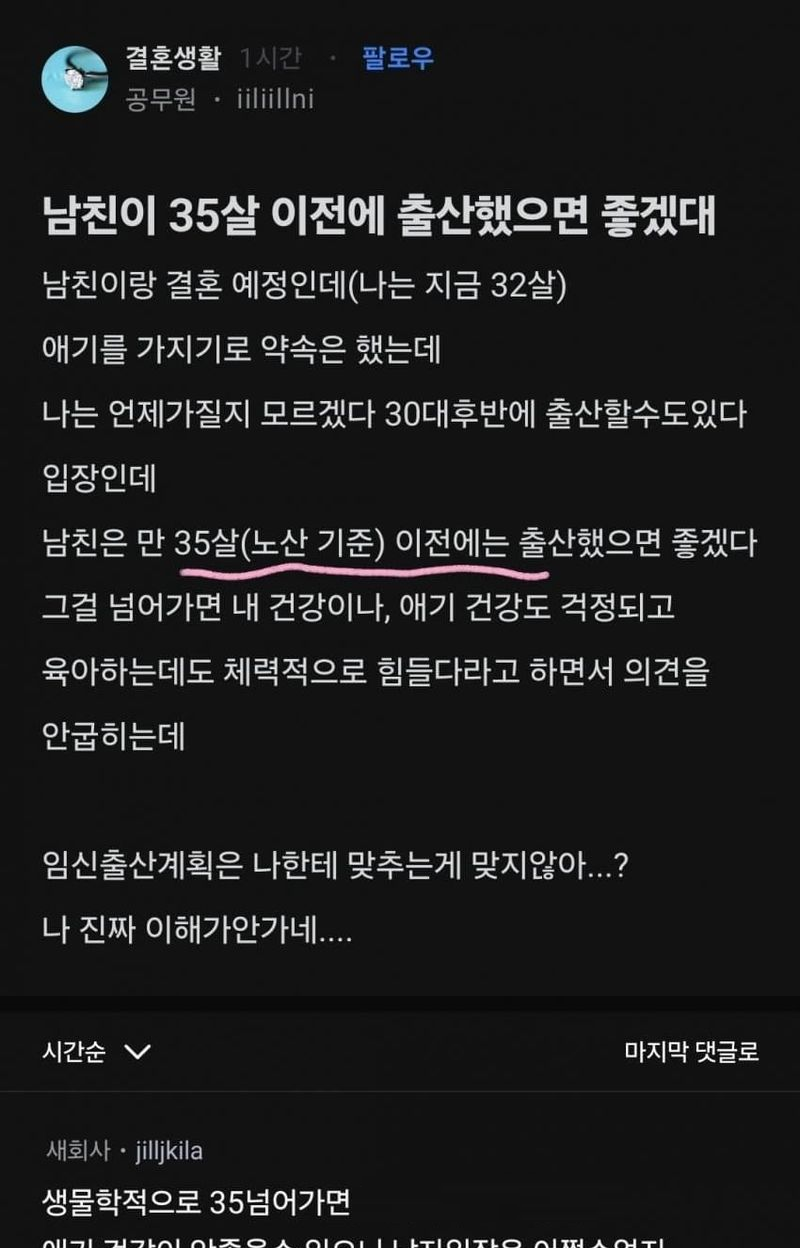The width and height of the screenshot is (800, 1248).
Task: Open the channel's ring avatar
Action: (75, 79)
